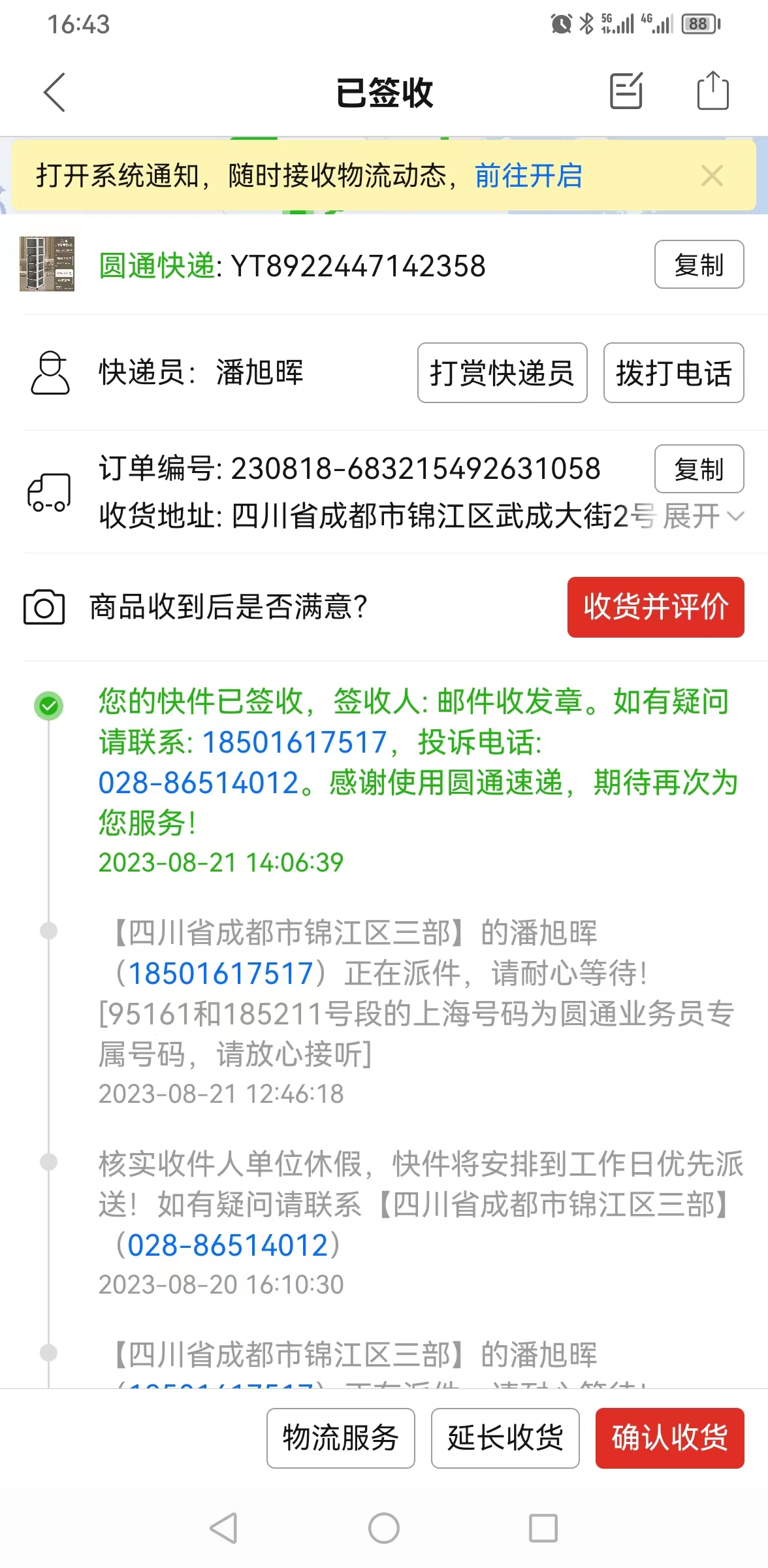Dial complaint number in green signed message
Viewport: 768px width, 1568px height.
199,782
